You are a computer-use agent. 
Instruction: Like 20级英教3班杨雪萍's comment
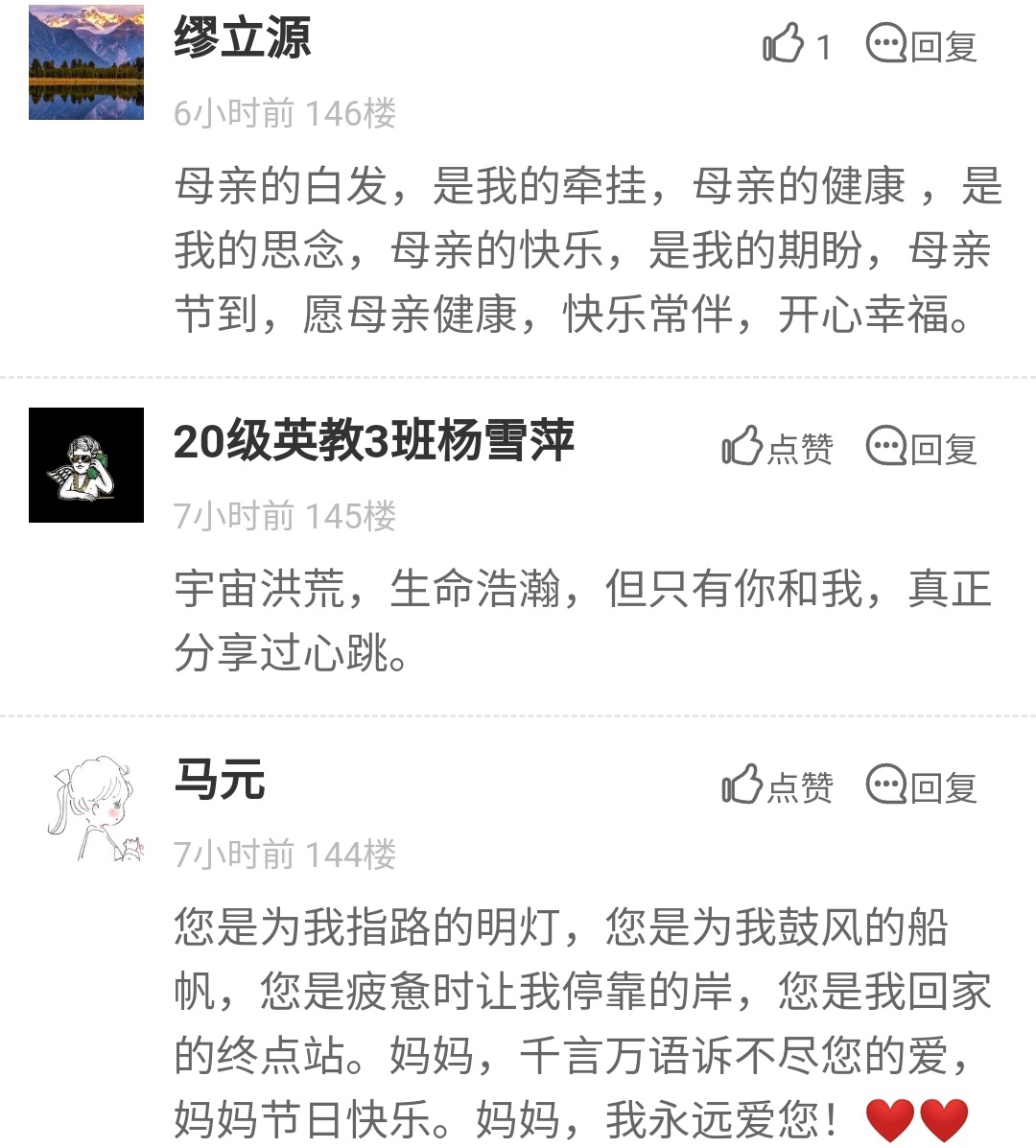click(777, 447)
